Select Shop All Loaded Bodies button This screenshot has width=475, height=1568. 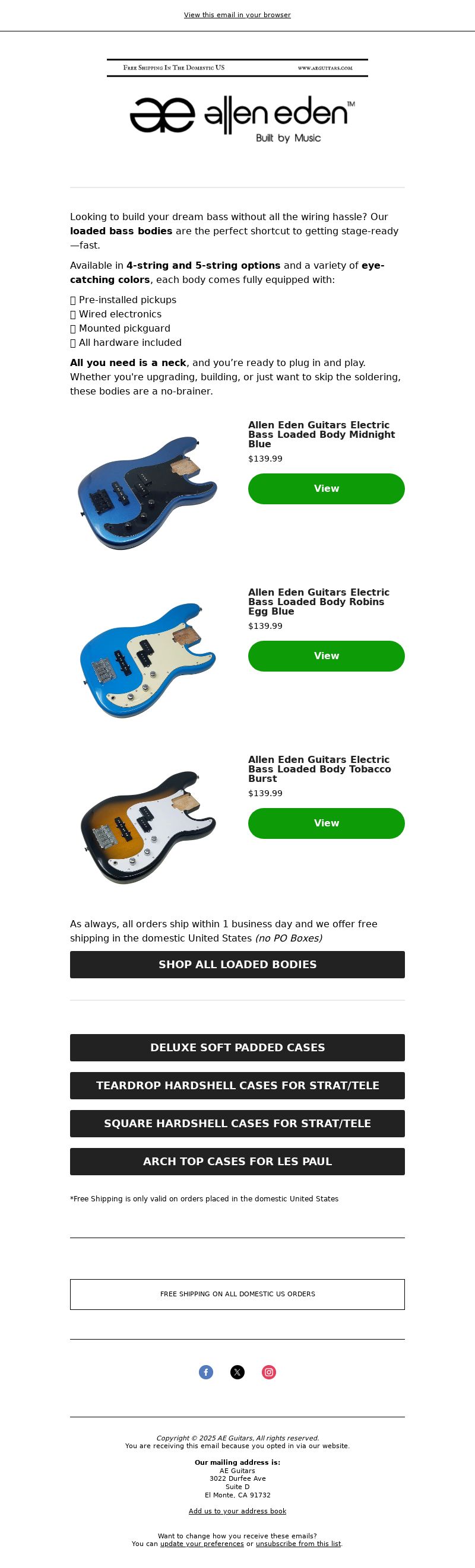click(x=237, y=965)
